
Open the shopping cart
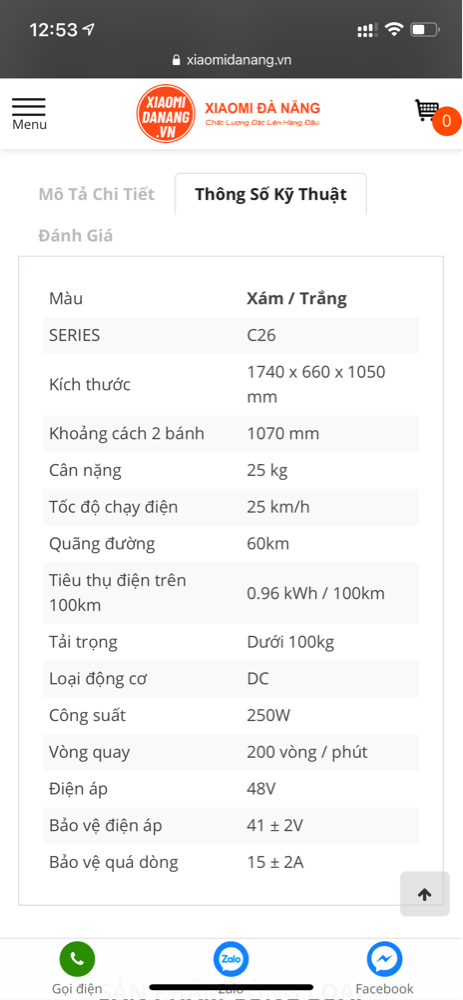[x=436, y=116]
